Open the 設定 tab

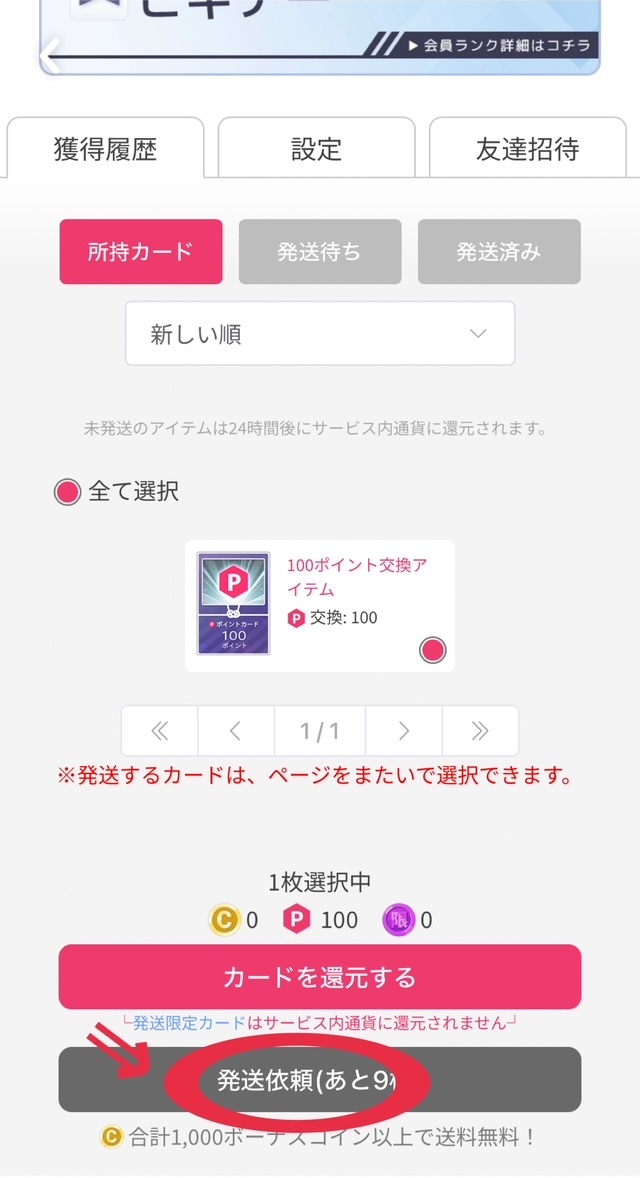pyautogui.click(x=316, y=149)
